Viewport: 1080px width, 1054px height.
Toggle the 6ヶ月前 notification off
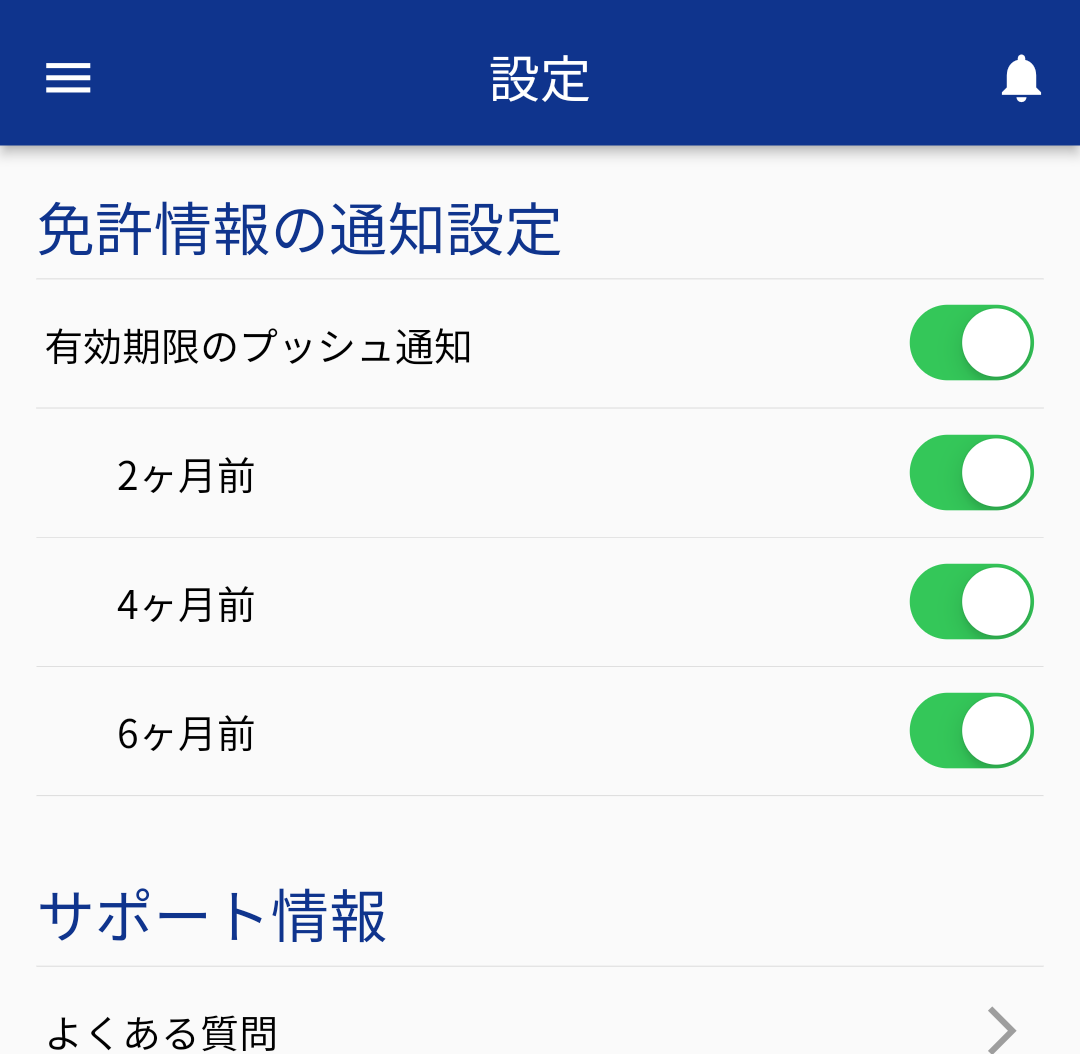pos(971,731)
